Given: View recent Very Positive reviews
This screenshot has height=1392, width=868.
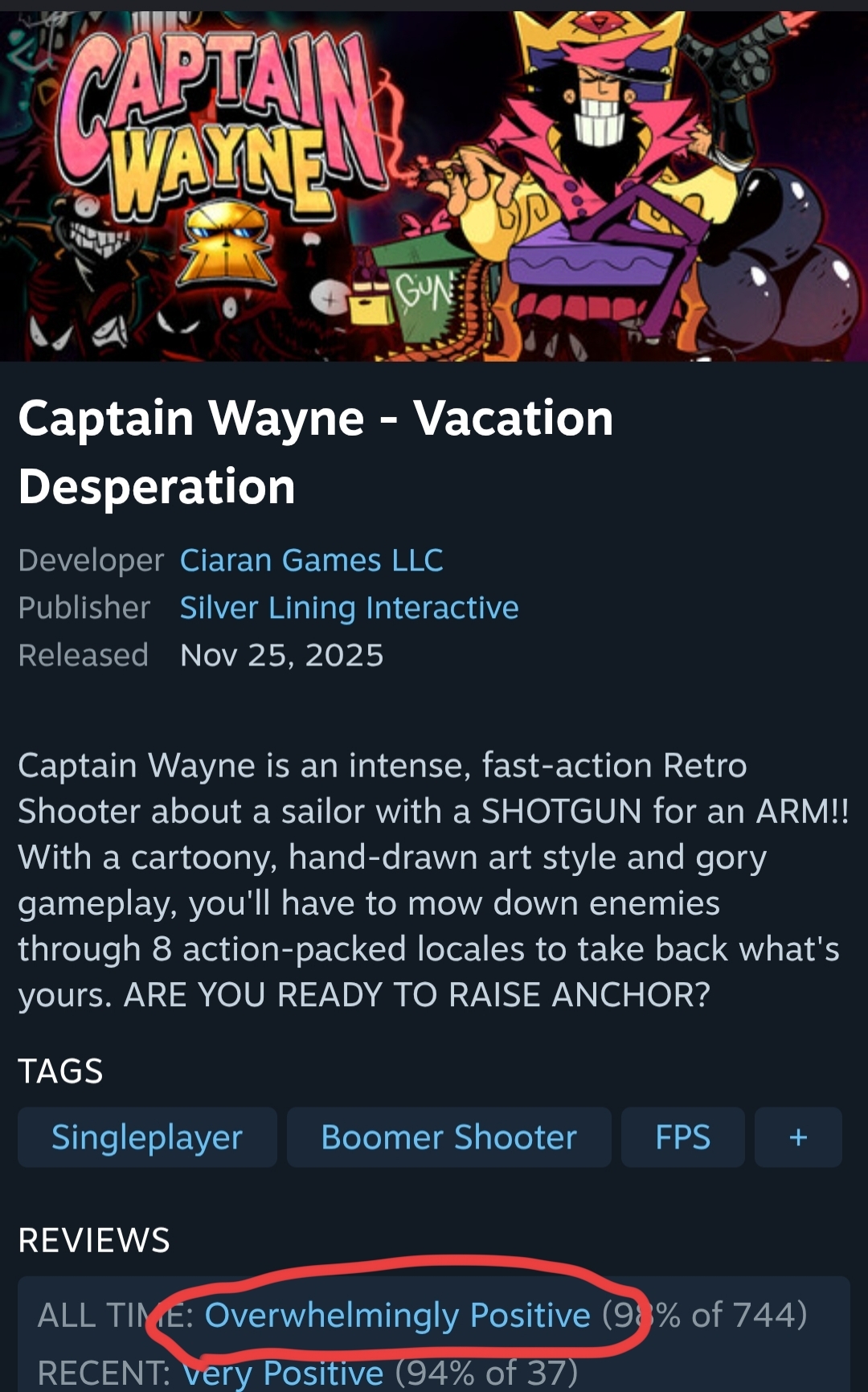Looking at the screenshot, I should (283, 1373).
